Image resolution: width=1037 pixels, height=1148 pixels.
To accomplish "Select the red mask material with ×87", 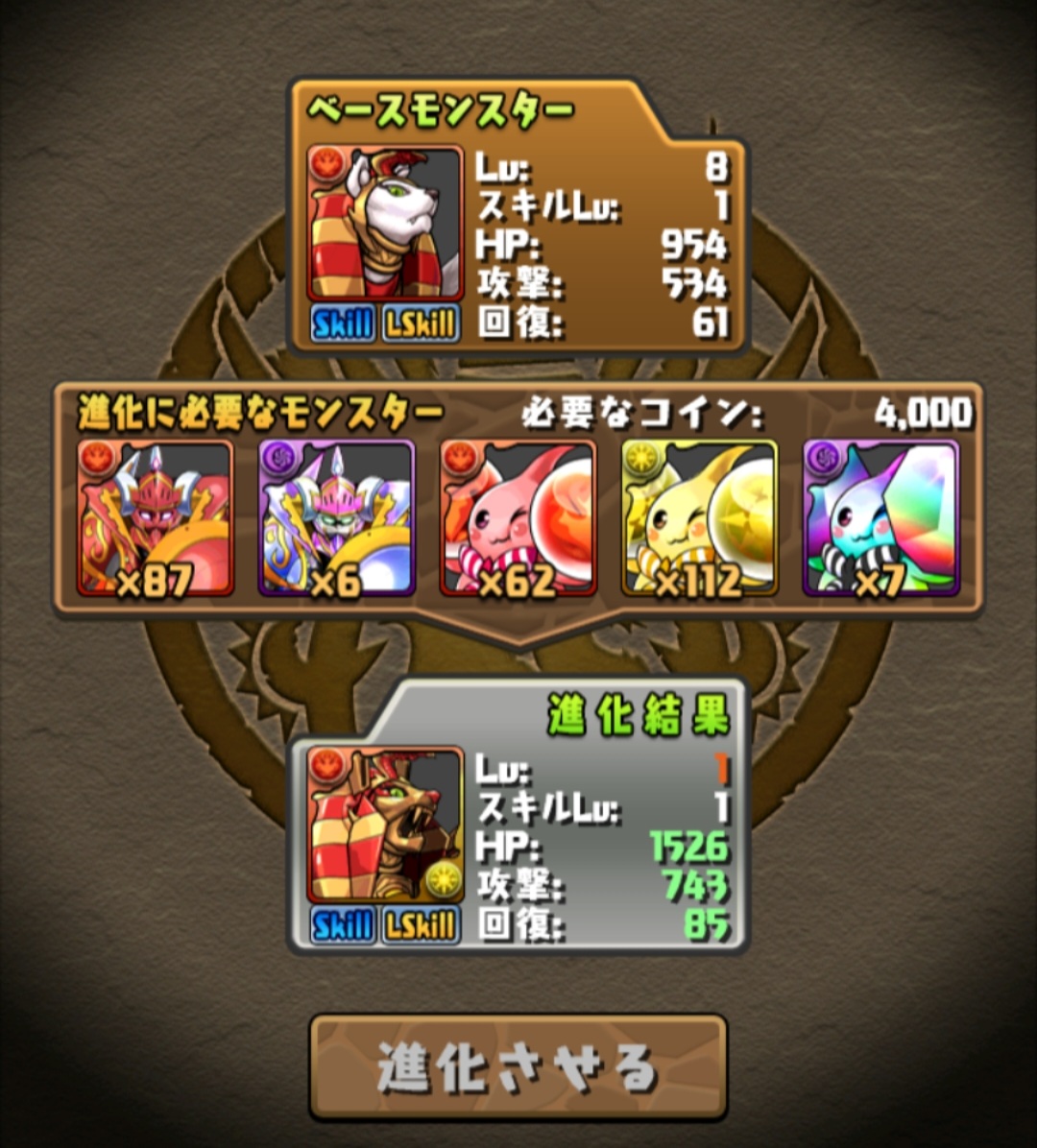I will (x=155, y=518).
